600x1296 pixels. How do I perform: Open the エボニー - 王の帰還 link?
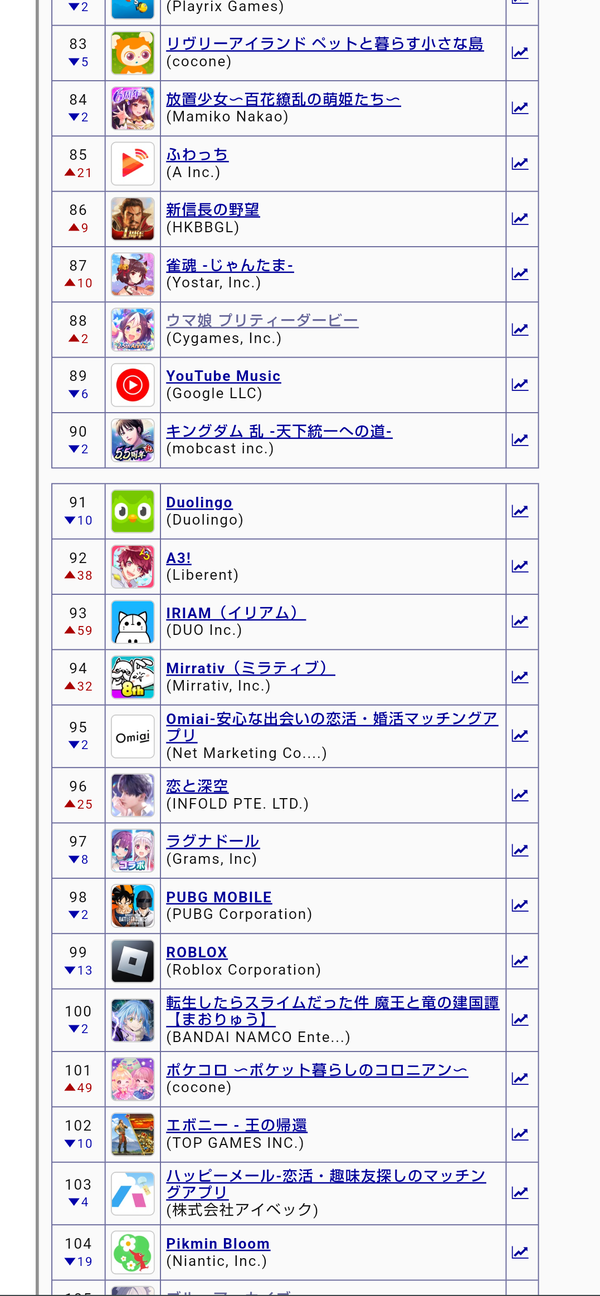pos(237,1125)
